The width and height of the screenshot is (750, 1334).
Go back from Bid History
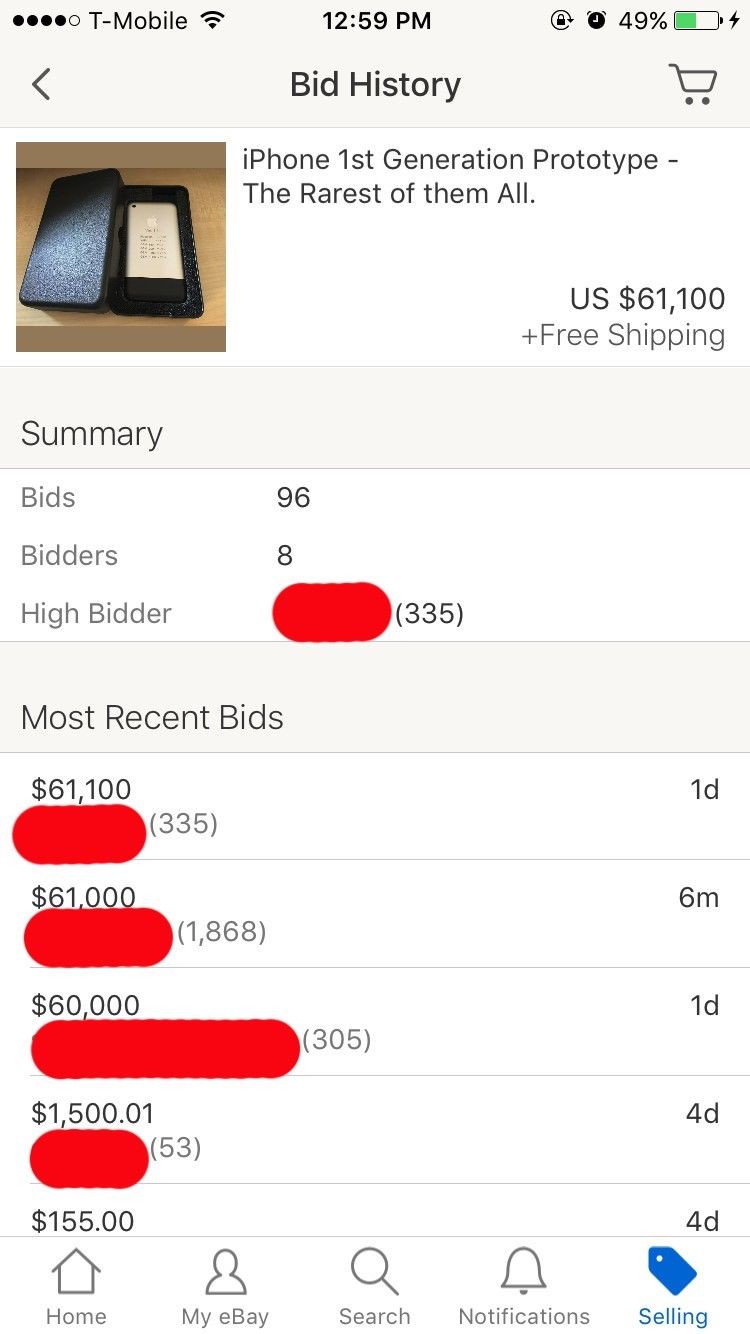pos(41,84)
